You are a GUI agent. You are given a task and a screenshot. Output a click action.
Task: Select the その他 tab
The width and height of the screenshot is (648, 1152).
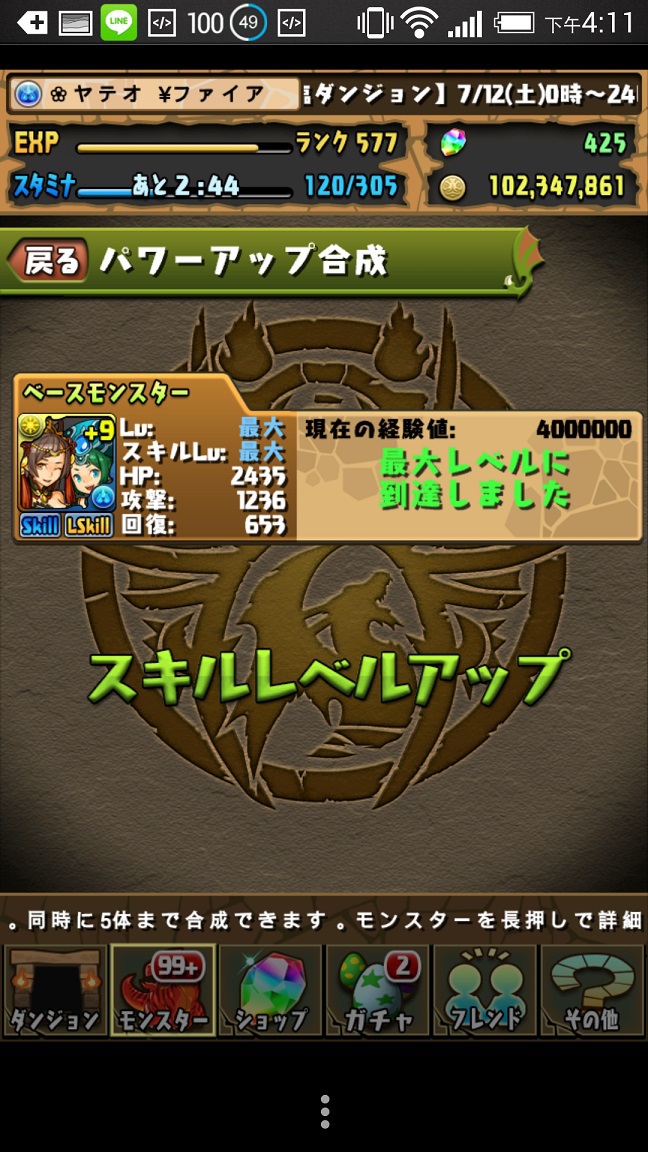tap(593, 990)
